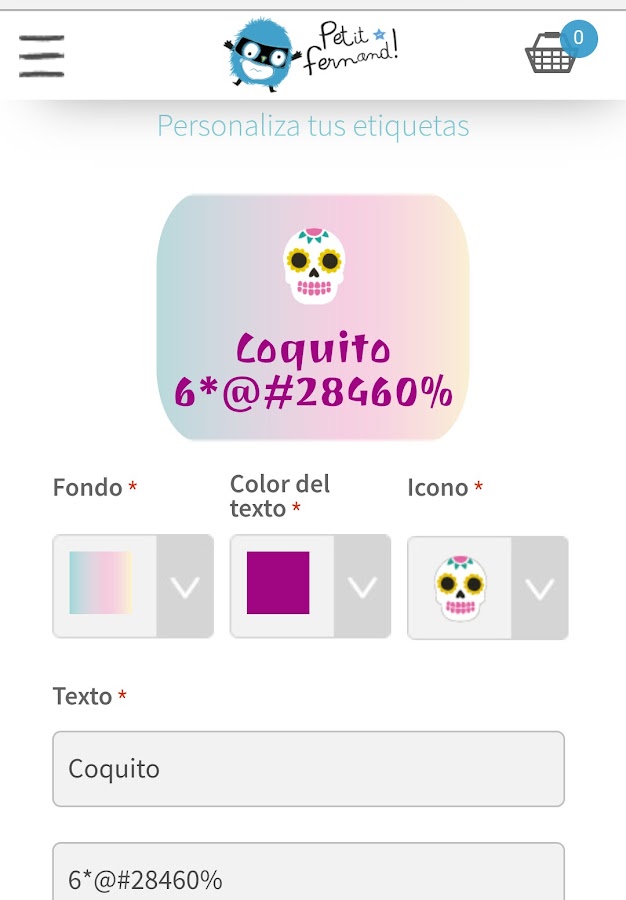This screenshot has height=900, width=626.
Task: Expand the Color del texto dropdown
Action: pos(362,587)
